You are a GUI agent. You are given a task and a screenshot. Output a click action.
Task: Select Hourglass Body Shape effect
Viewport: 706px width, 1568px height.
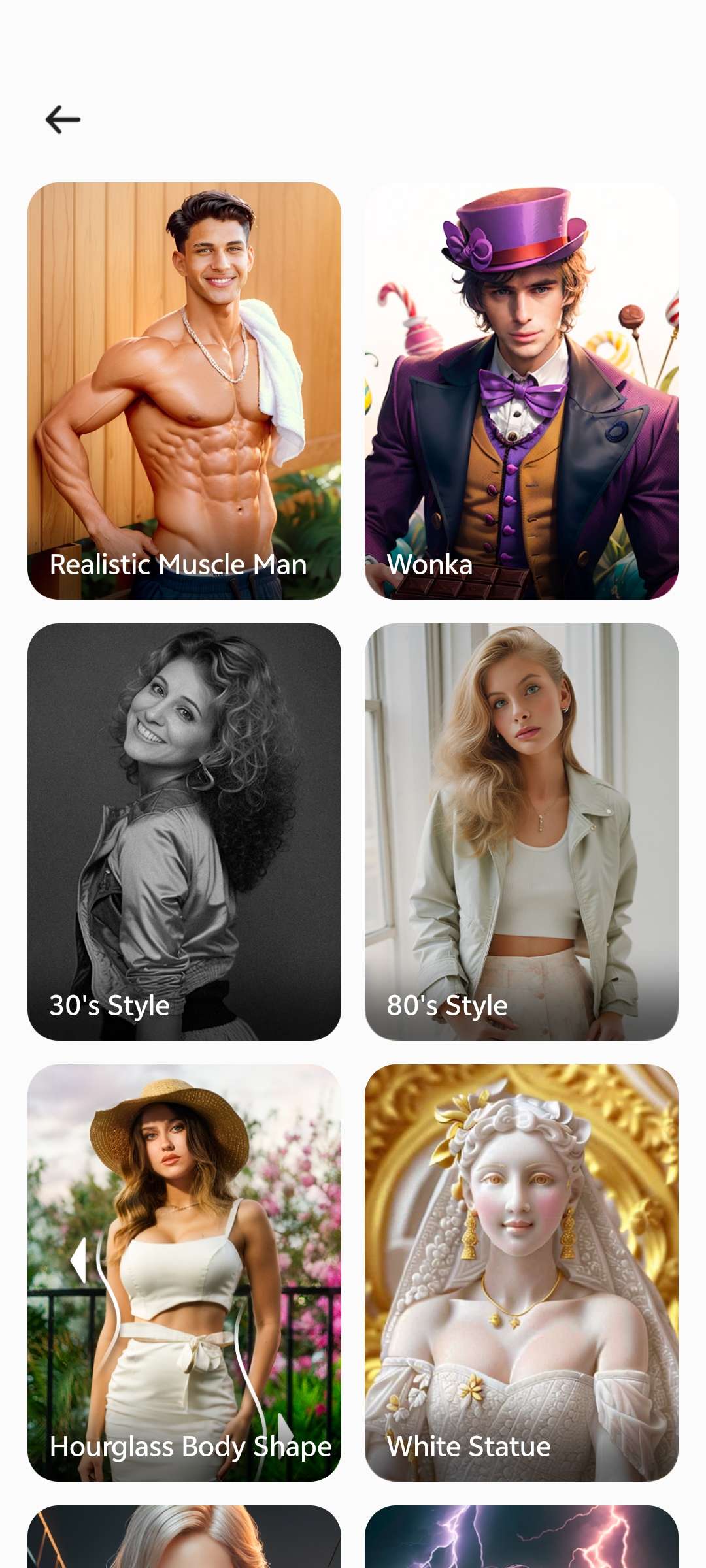(x=184, y=1272)
